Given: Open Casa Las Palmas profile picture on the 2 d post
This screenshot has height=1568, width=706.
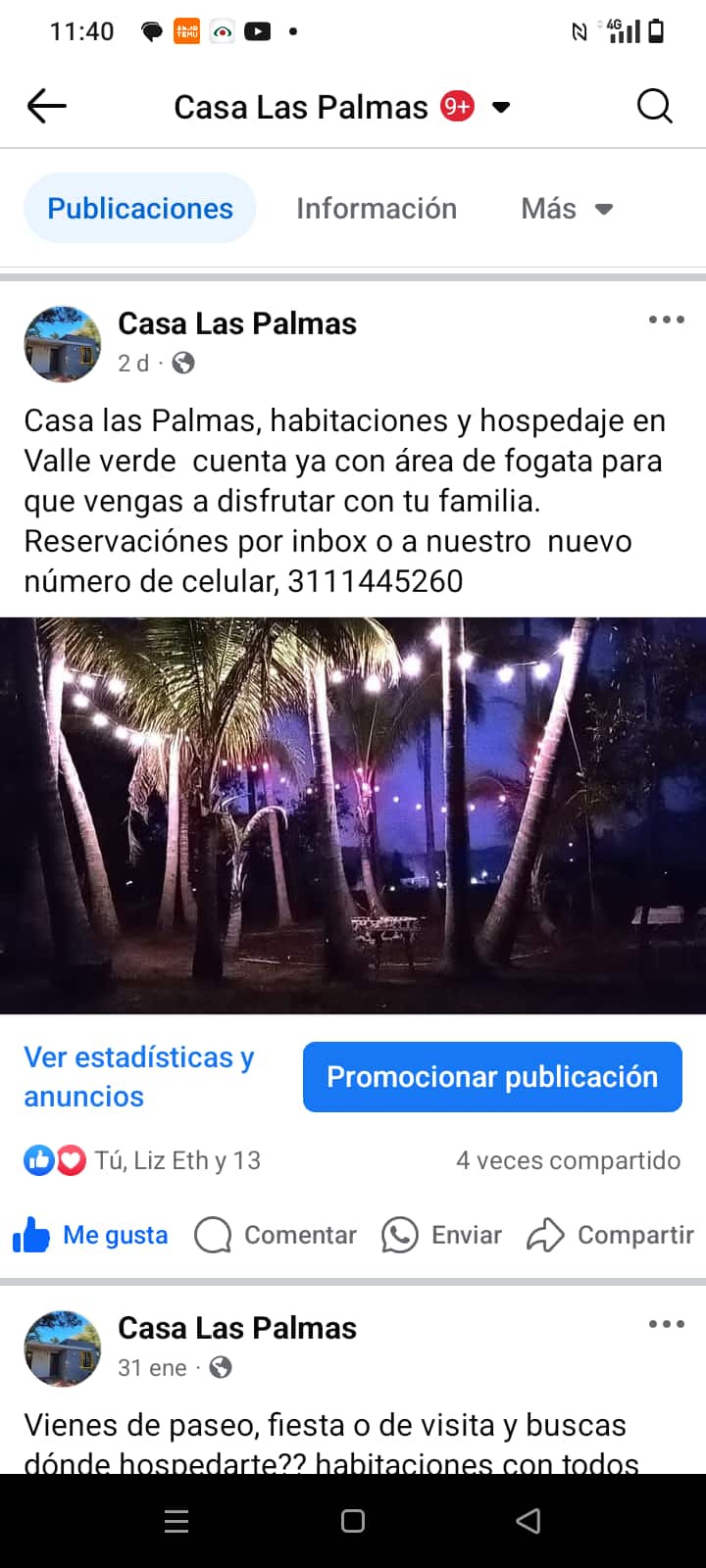Looking at the screenshot, I should tap(63, 344).
